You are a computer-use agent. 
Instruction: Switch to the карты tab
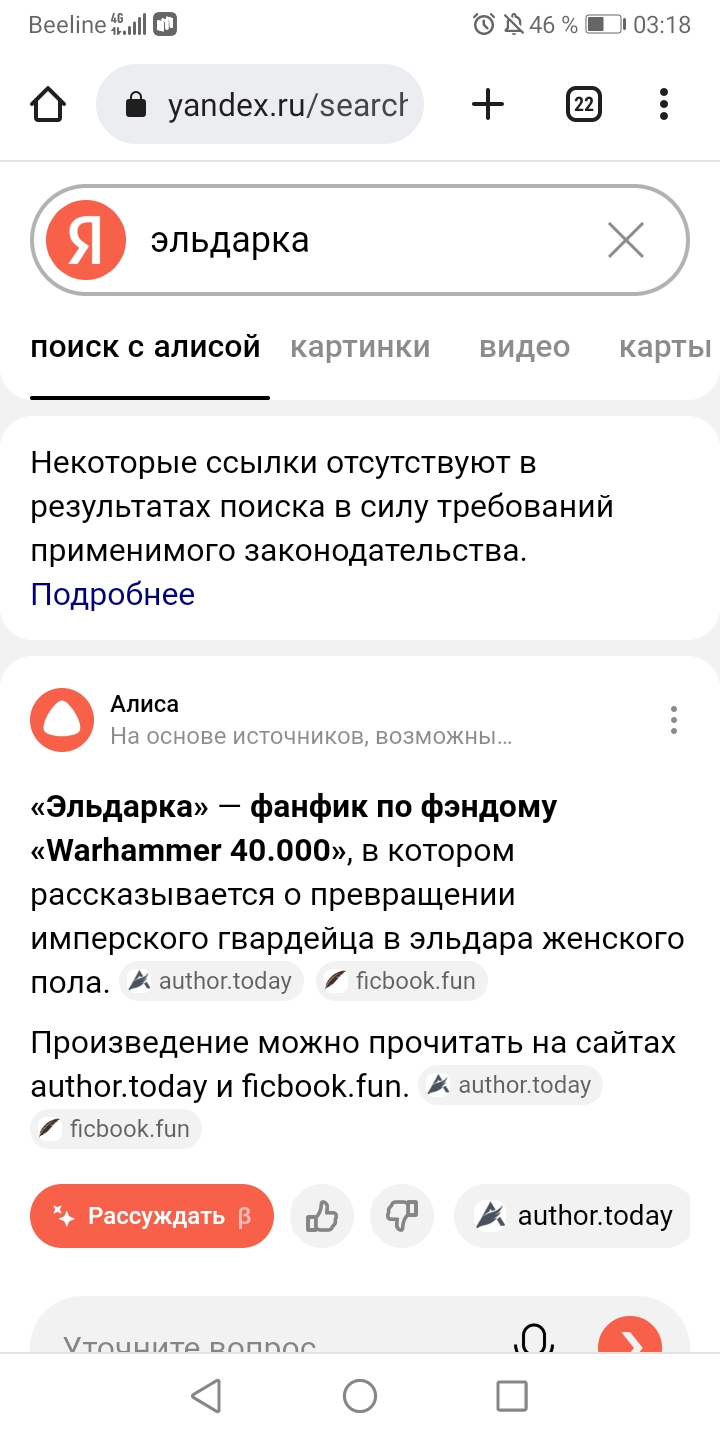click(664, 347)
